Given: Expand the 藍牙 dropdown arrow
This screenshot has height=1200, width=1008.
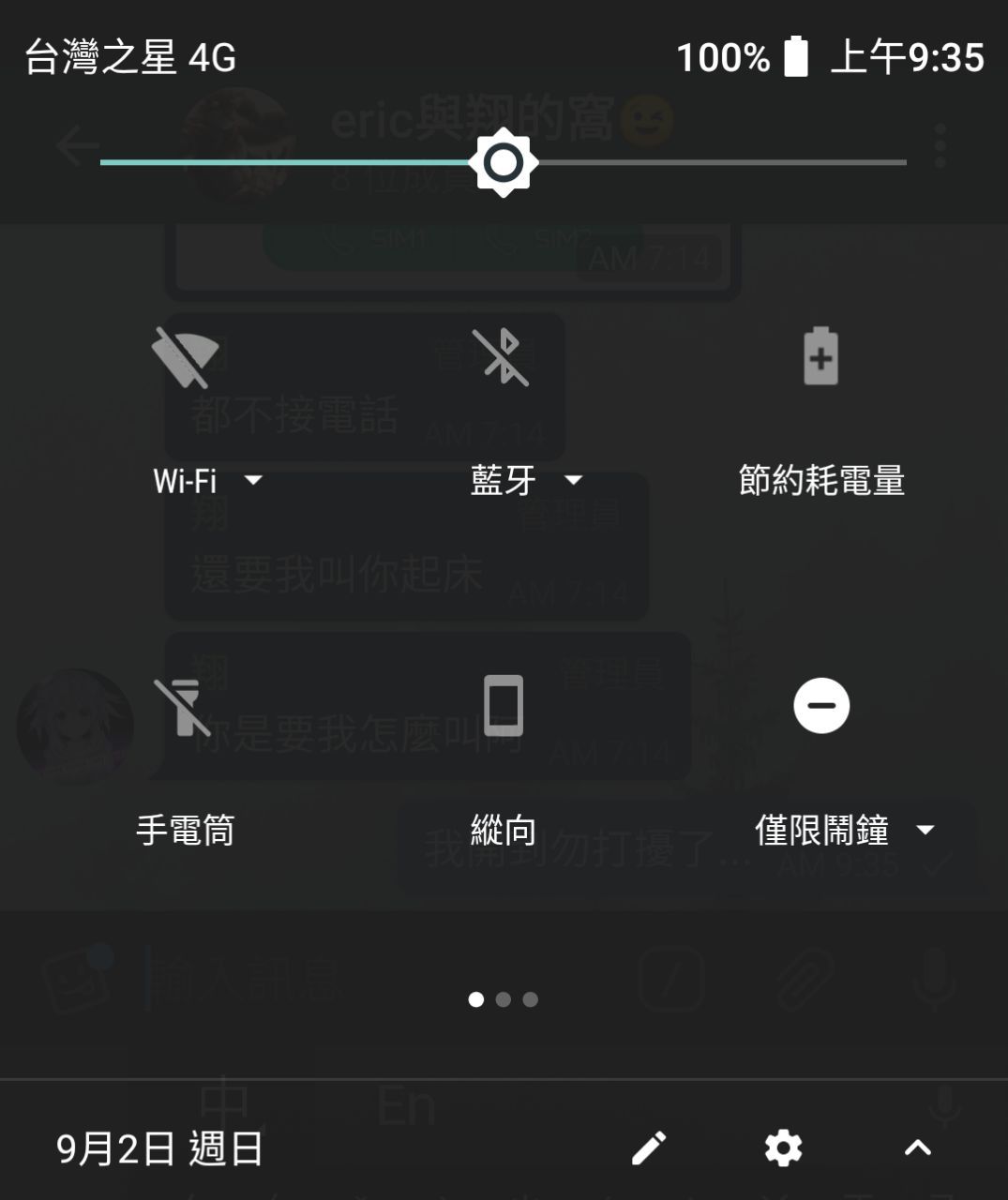Looking at the screenshot, I should point(573,481).
